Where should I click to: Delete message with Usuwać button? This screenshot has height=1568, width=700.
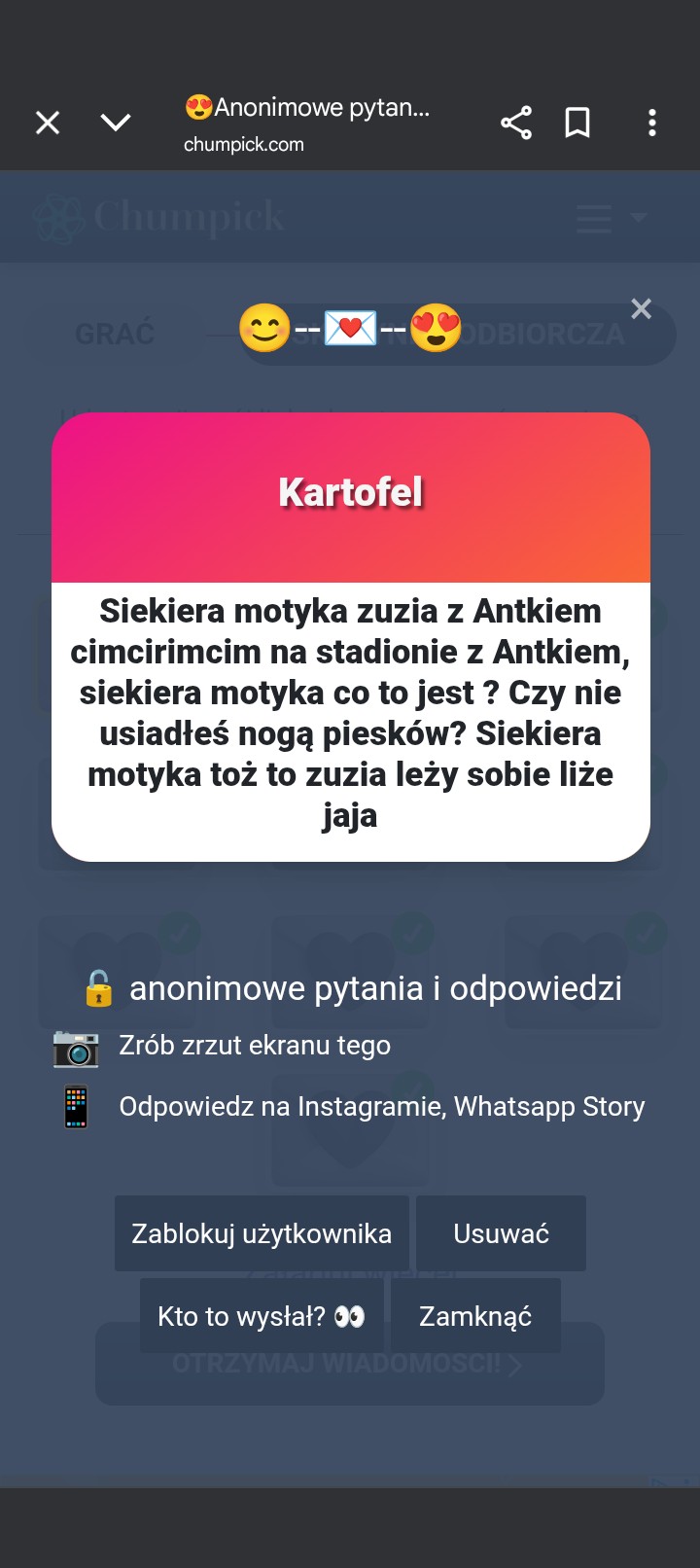pyautogui.click(x=501, y=1233)
